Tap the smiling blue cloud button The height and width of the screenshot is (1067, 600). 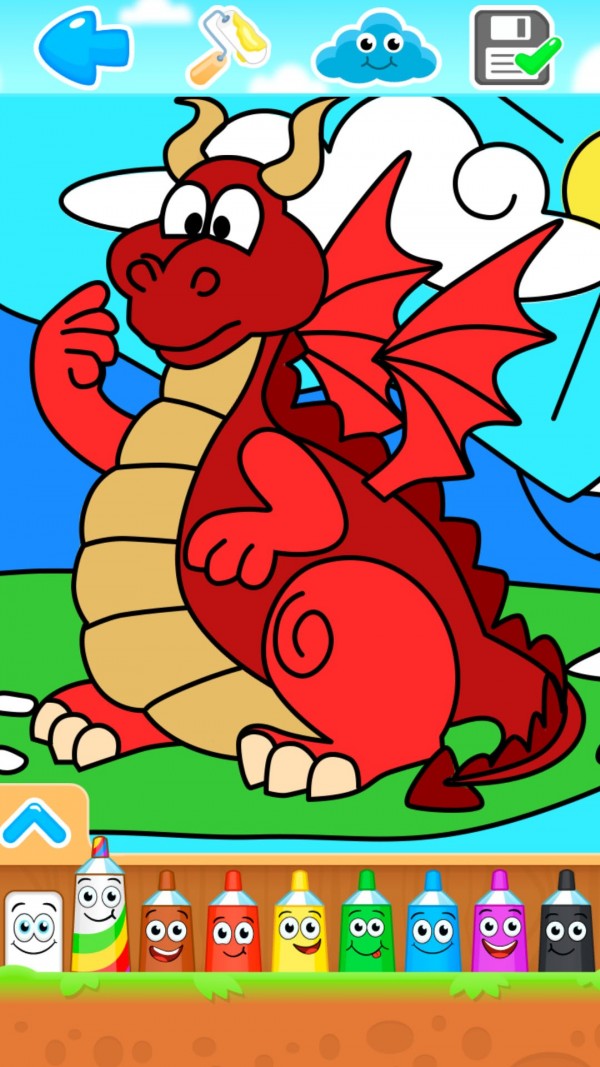[376, 48]
